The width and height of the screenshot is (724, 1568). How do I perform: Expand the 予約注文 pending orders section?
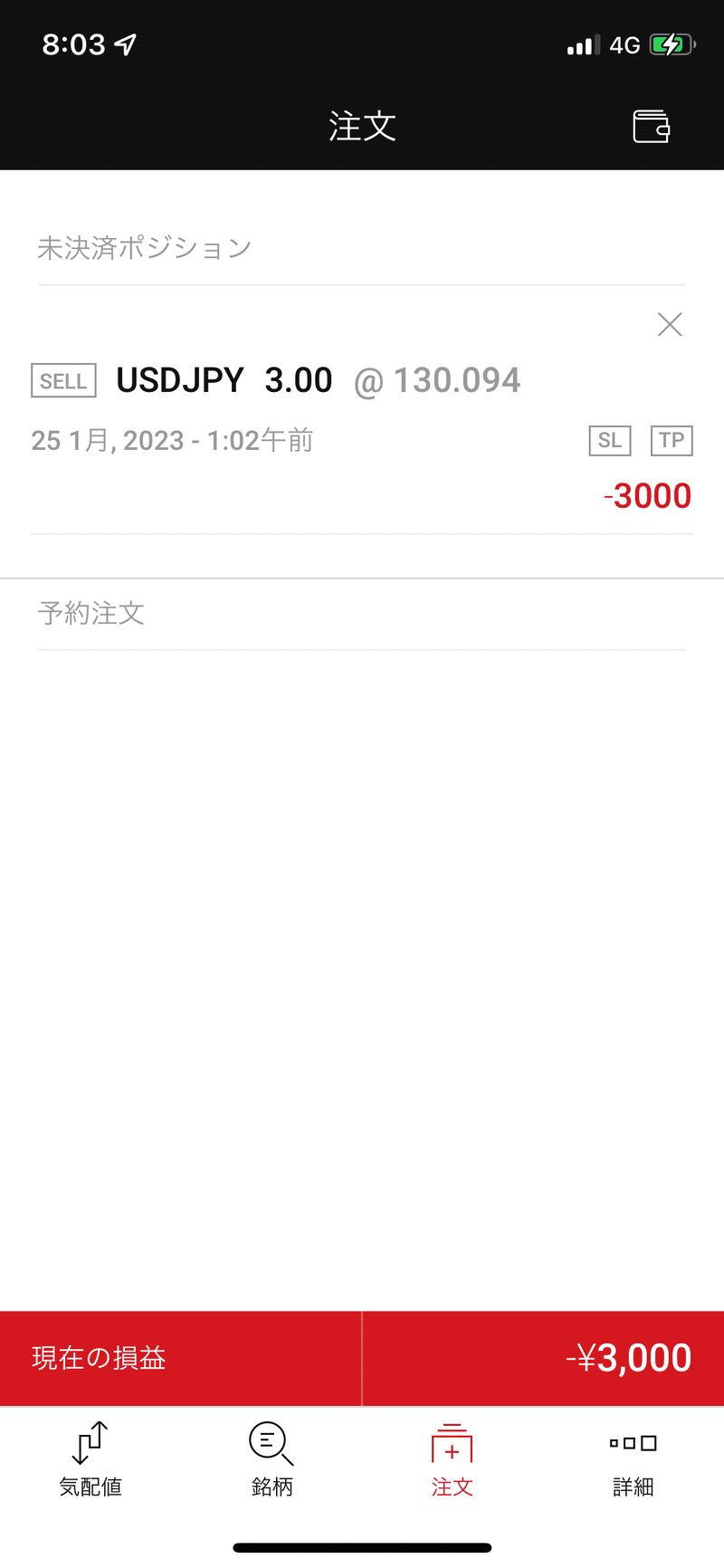coord(90,614)
